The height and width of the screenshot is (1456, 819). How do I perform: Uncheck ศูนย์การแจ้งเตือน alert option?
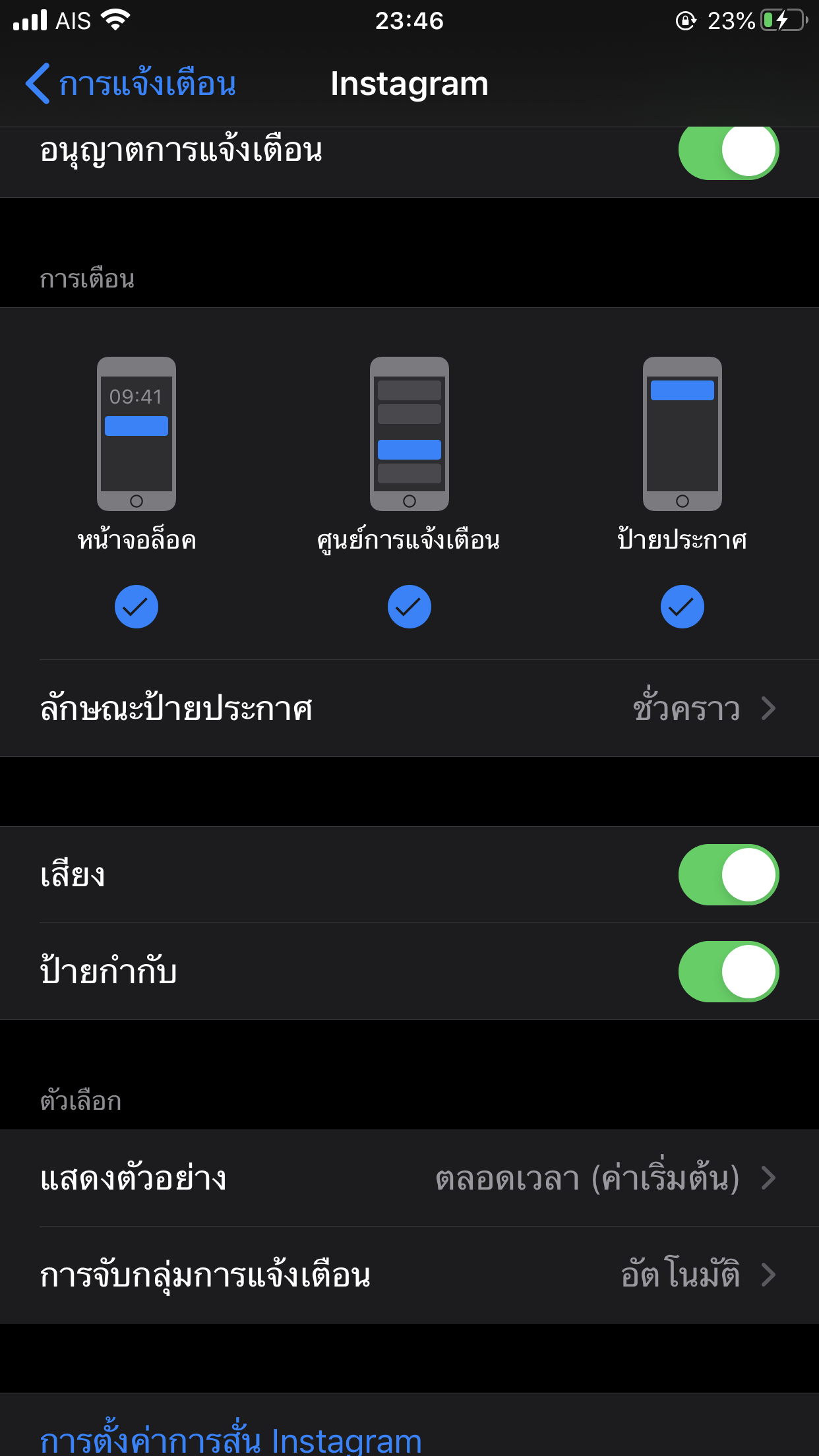pos(409,607)
